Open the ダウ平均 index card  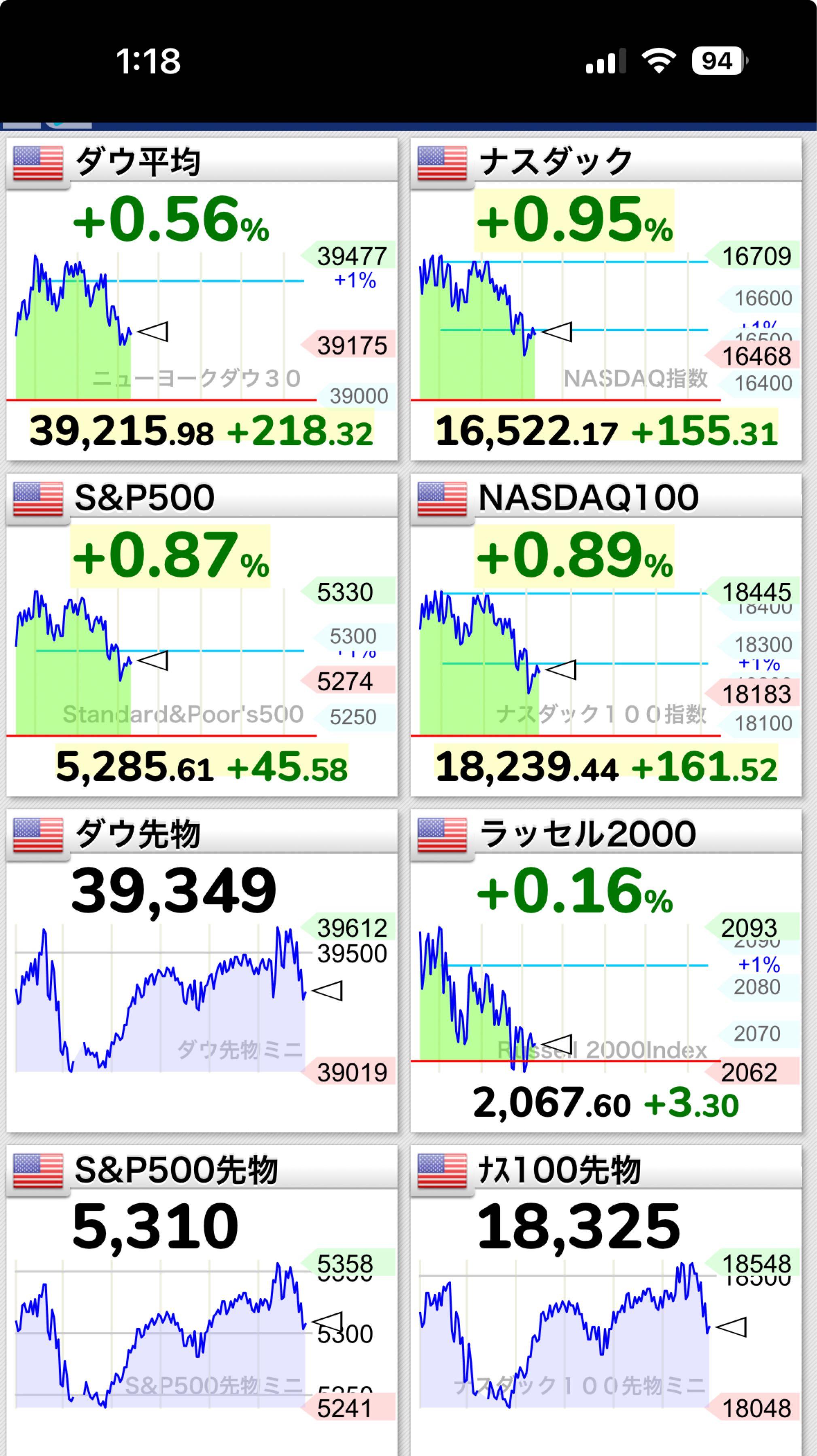click(x=201, y=300)
